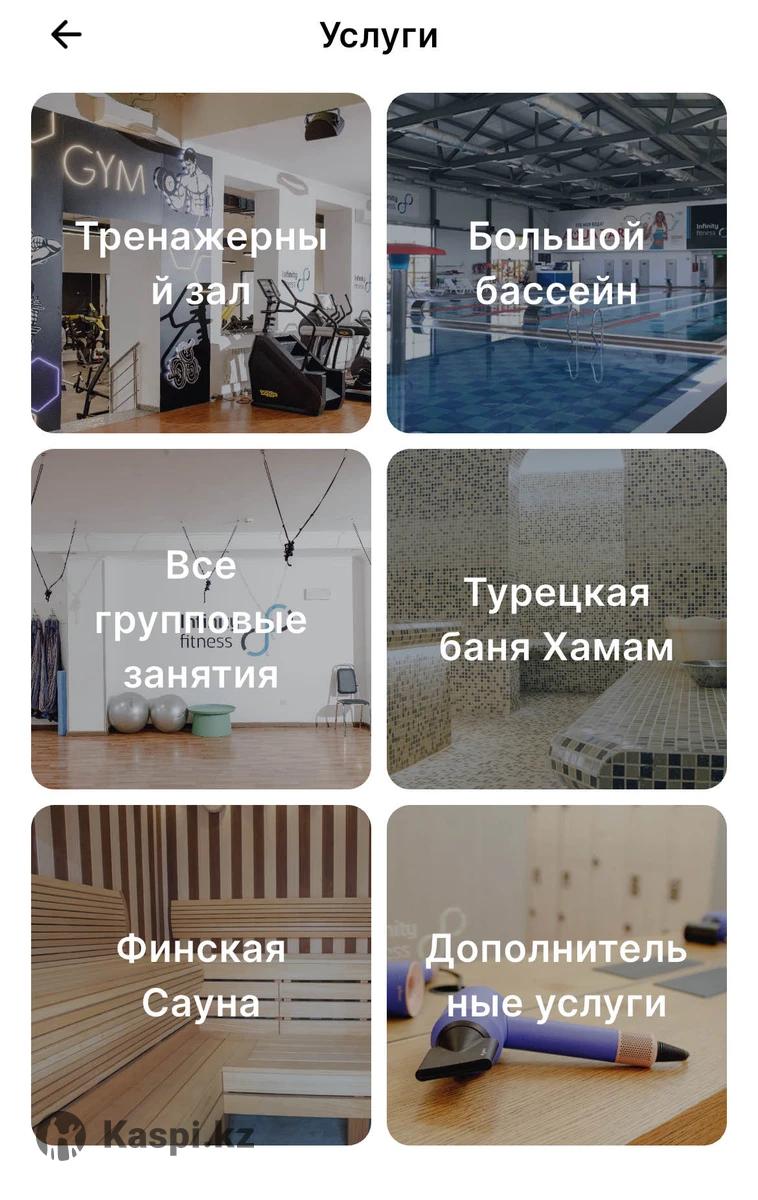View Все групповые занятия service
Viewport: 758px width, 1200px height.
point(201,619)
